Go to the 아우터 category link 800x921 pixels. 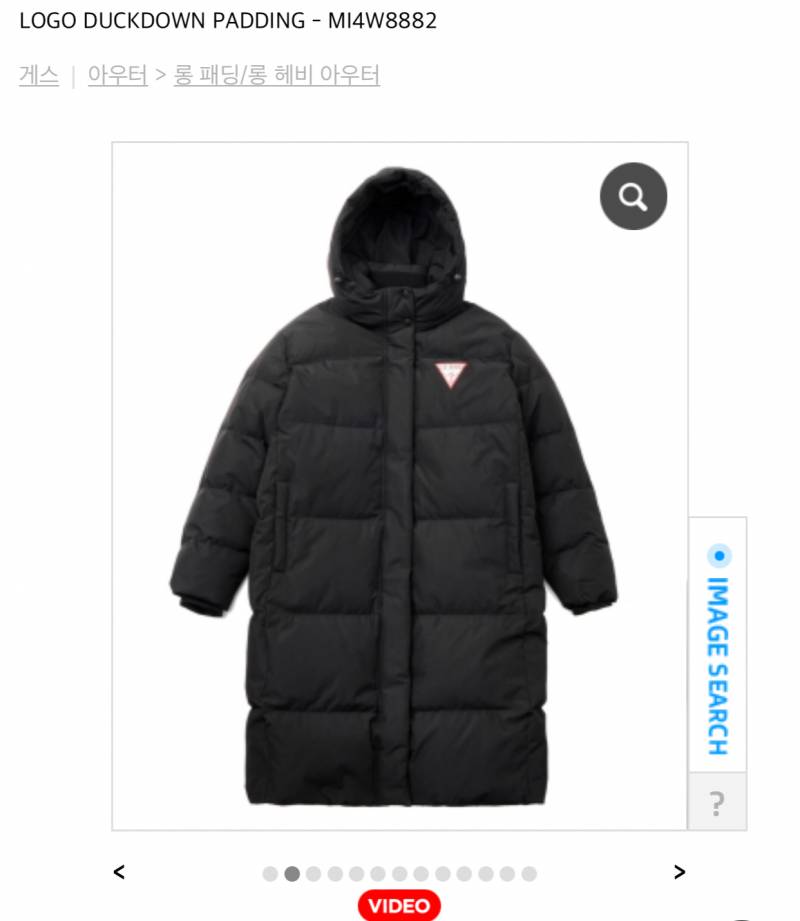[x=117, y=75]
